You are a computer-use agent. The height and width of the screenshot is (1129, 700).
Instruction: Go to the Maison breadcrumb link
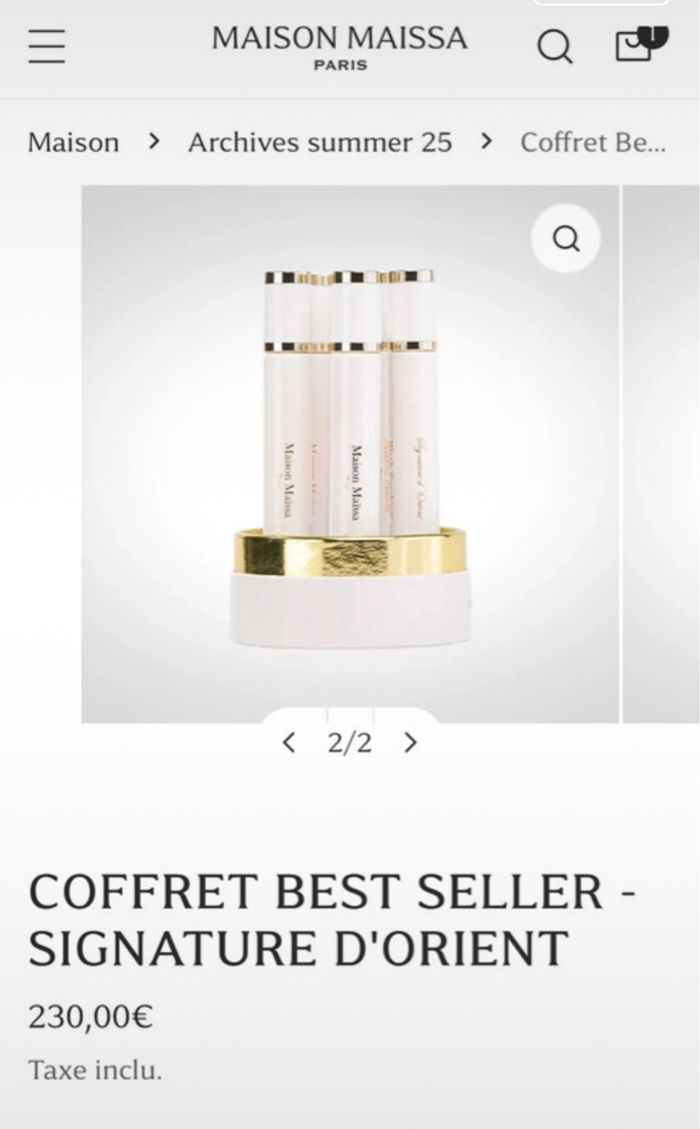click(x=73, y=142)
